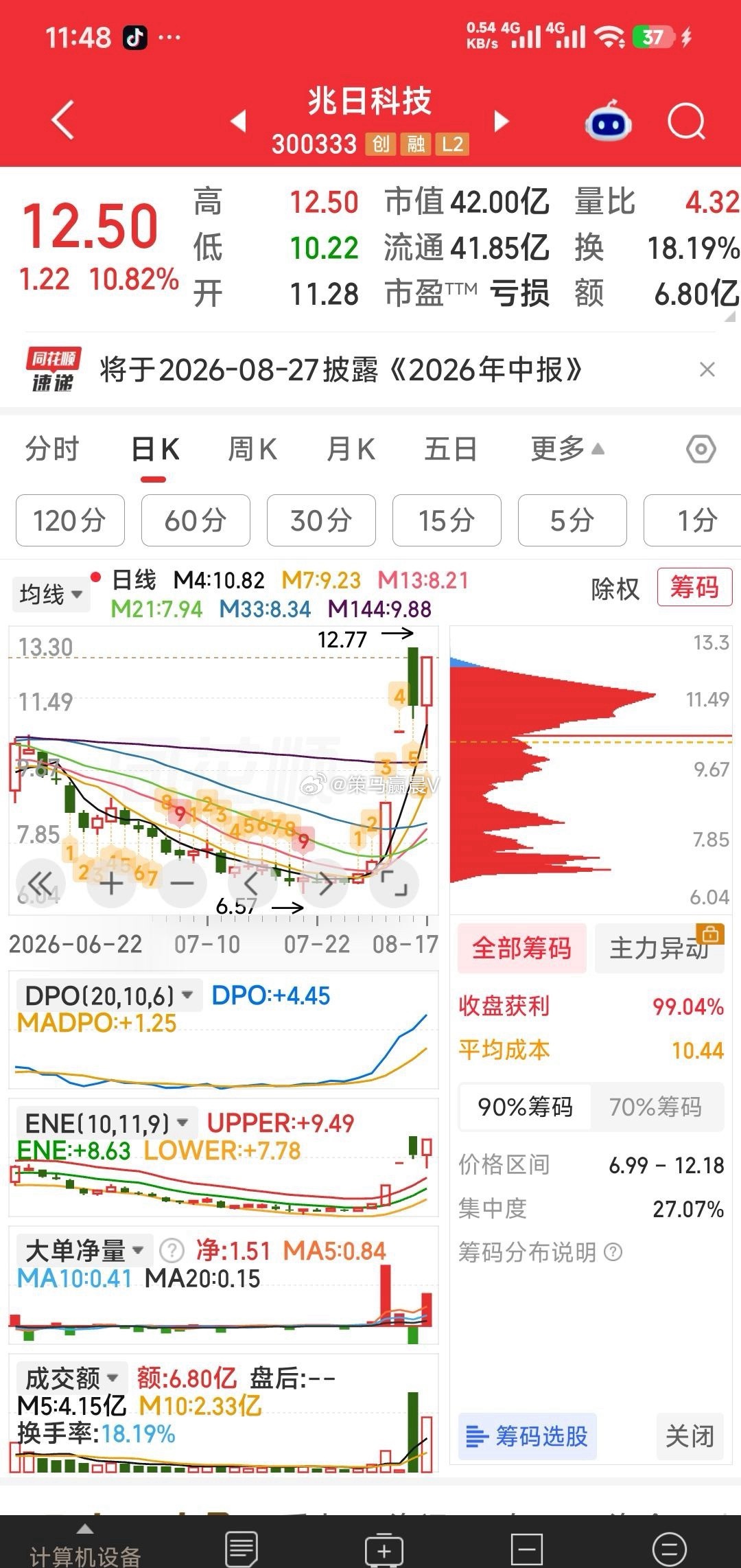The height and width of the screenshot is (1568, 741).
Task: Toggle the 筹码 button
Action: pos(694,588)
